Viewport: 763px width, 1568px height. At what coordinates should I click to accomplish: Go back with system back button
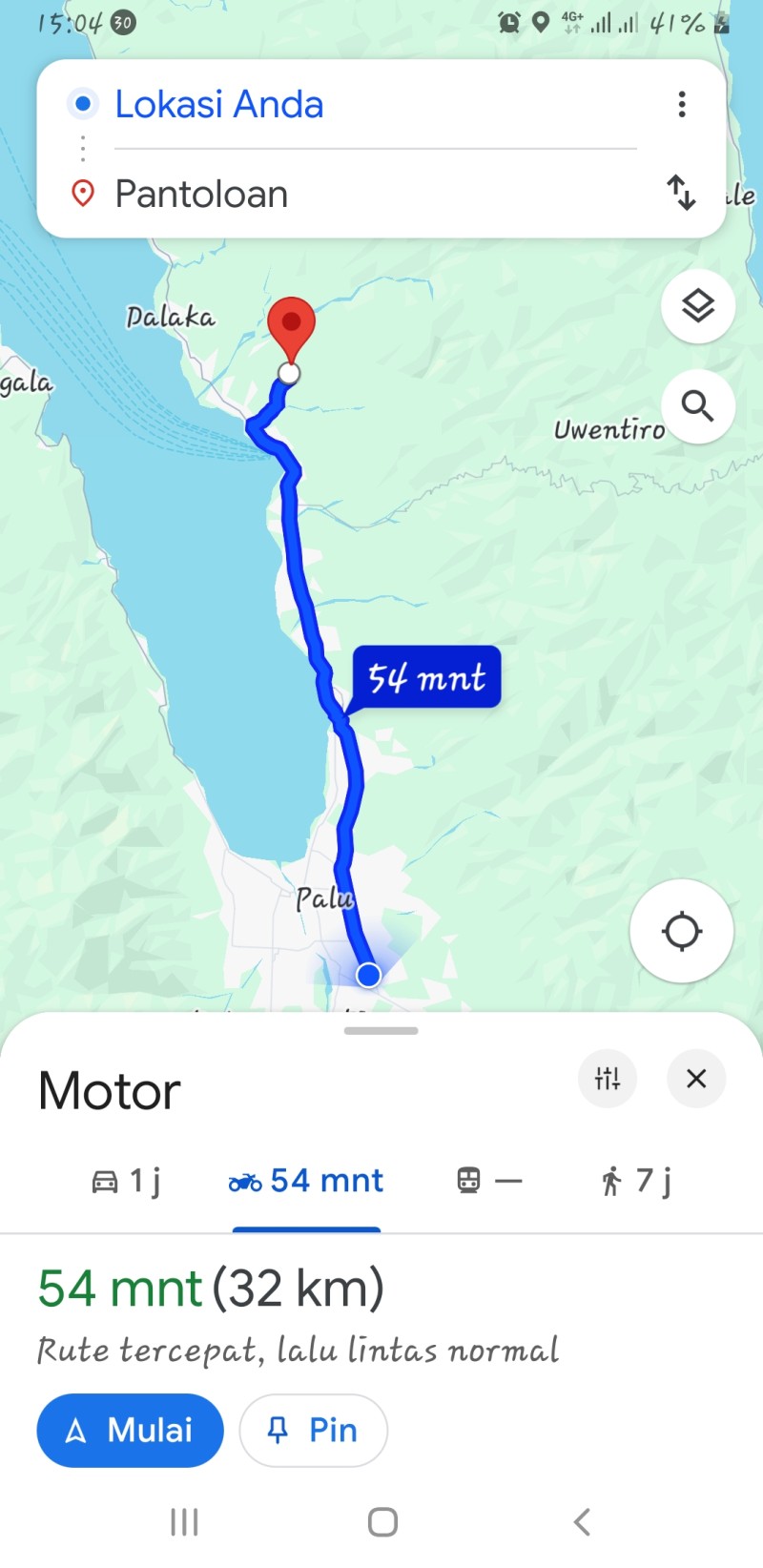point(582,1521)
